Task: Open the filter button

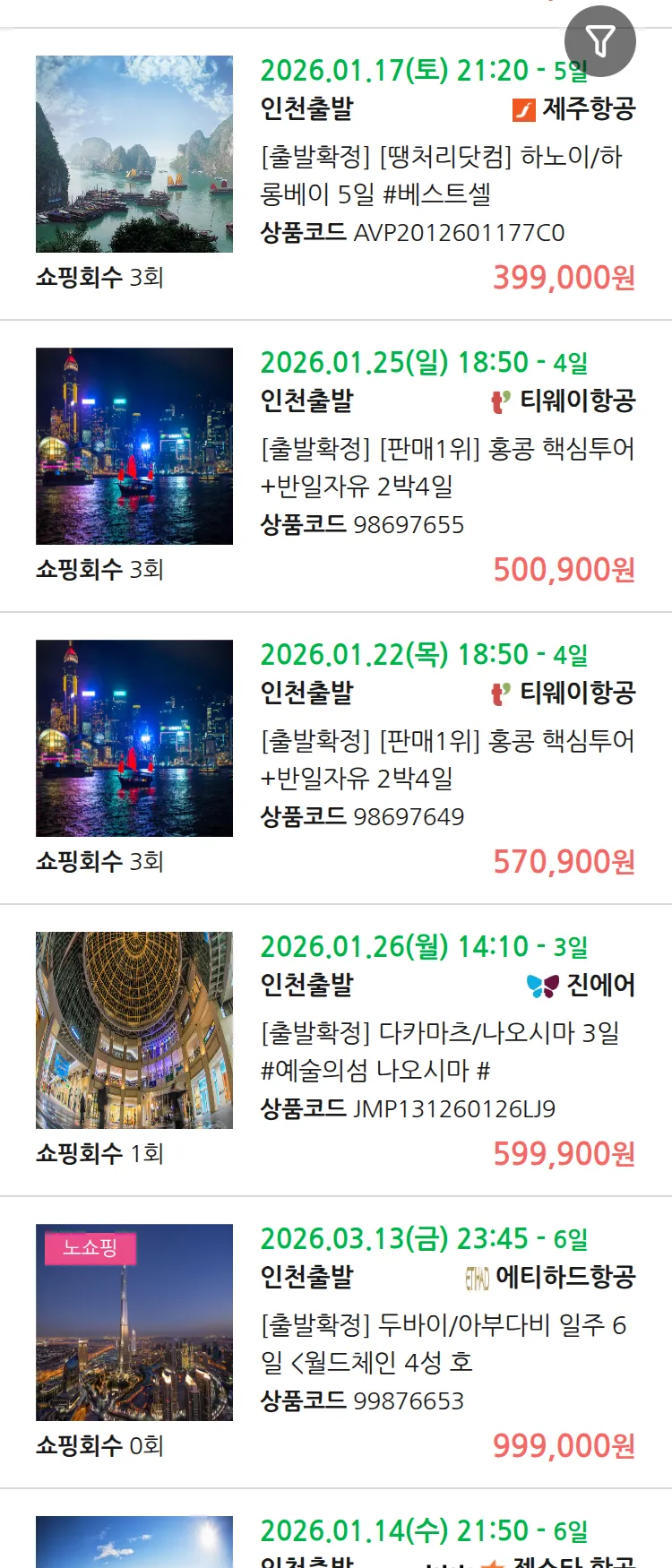Action: (599, 41)
